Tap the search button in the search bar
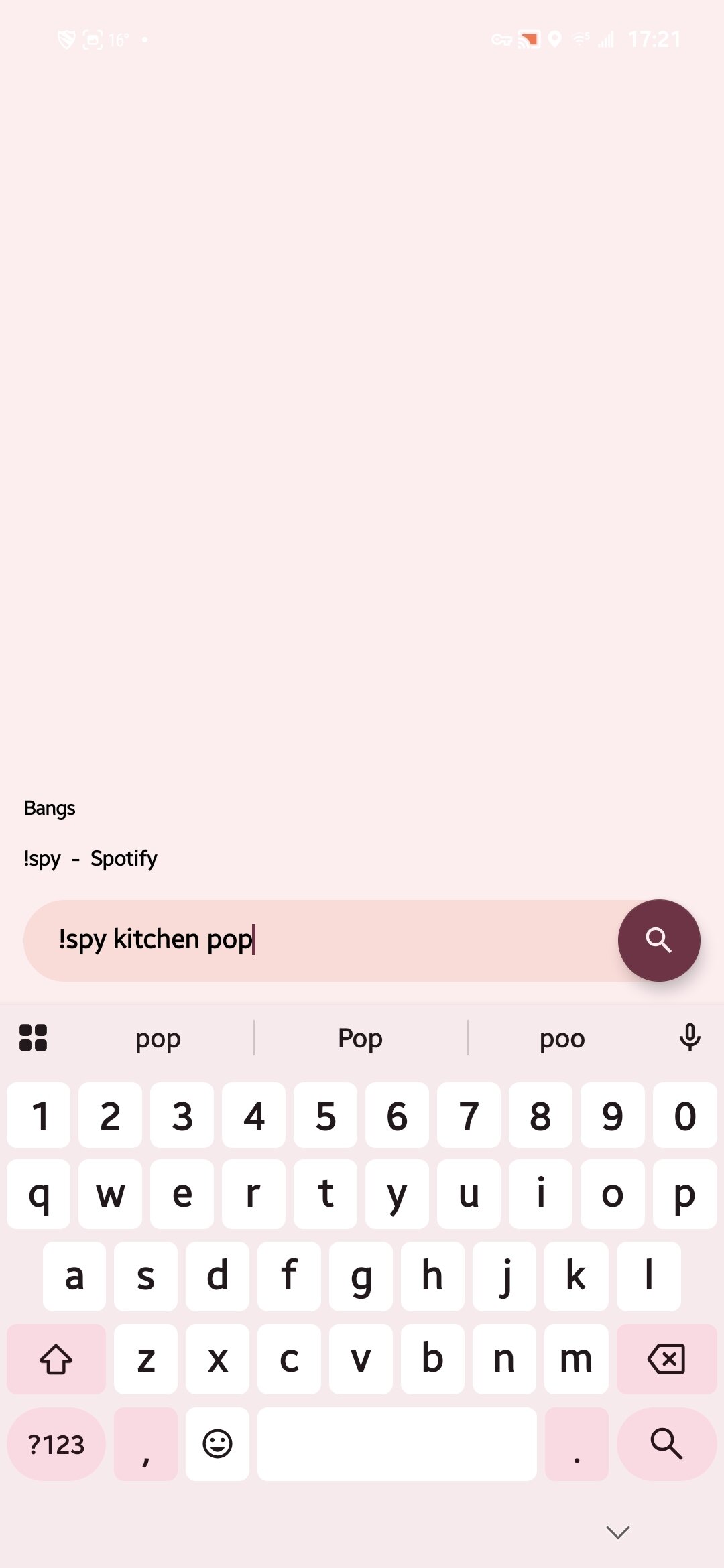 tap(659, 940)
